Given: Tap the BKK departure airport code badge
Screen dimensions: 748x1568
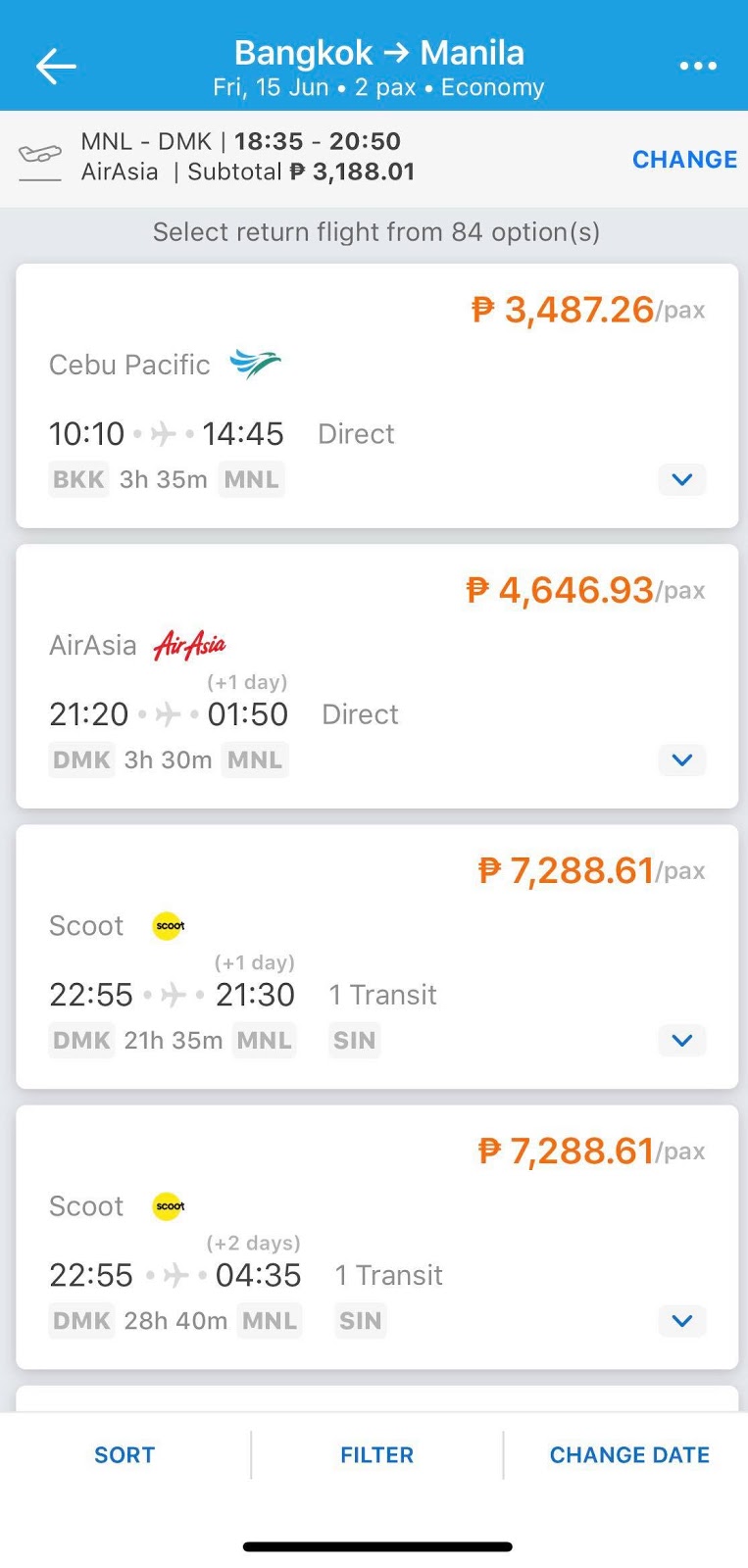Looking at the screenshot, I should pos(77,479).
